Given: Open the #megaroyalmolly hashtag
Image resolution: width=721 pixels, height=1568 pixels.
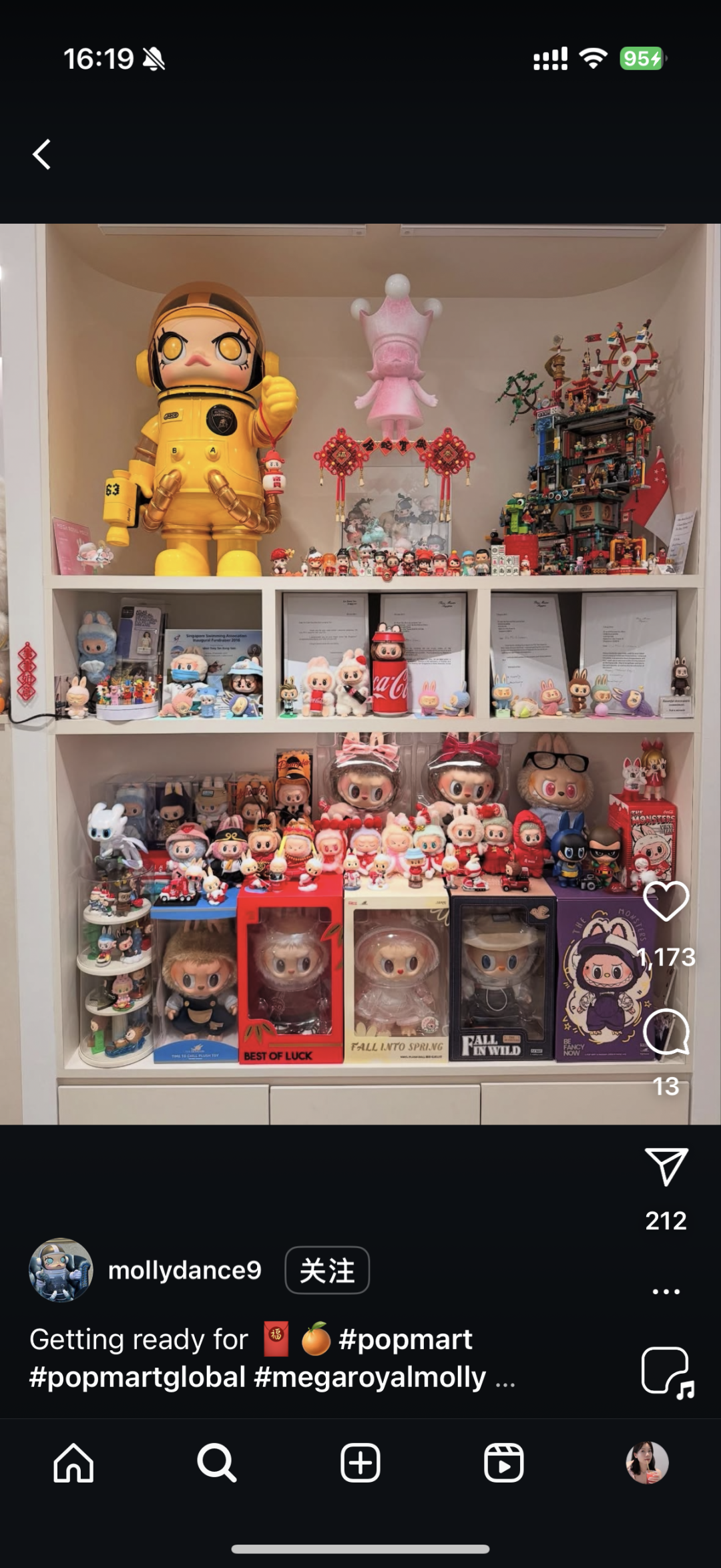Looking at the screenshot, I should tap(370, 1377).
